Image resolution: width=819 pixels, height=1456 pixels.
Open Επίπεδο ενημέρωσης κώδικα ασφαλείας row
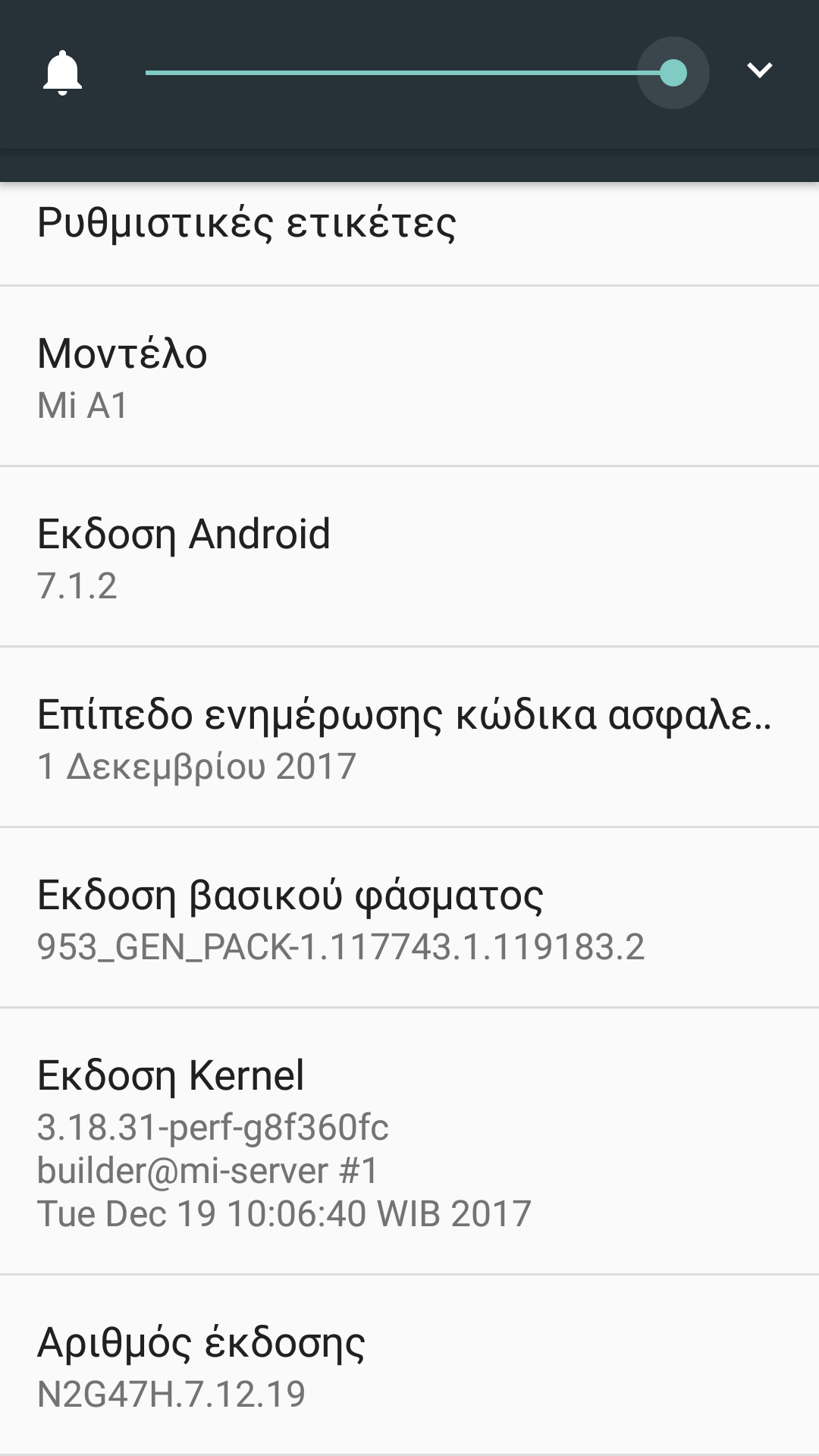(x=409, y=738)
